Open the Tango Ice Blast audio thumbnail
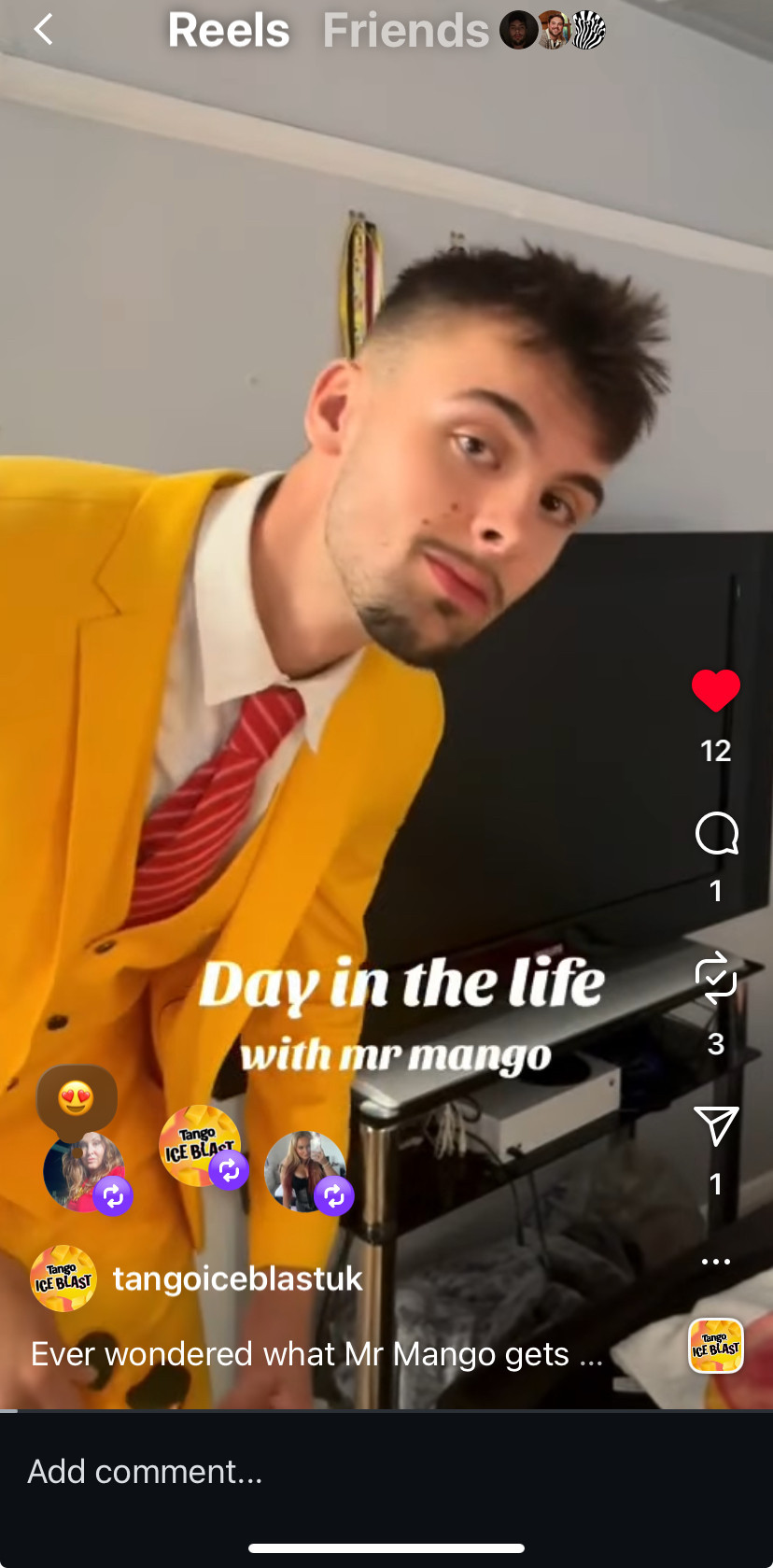773x1568 pixels. tap(716, 1346)
